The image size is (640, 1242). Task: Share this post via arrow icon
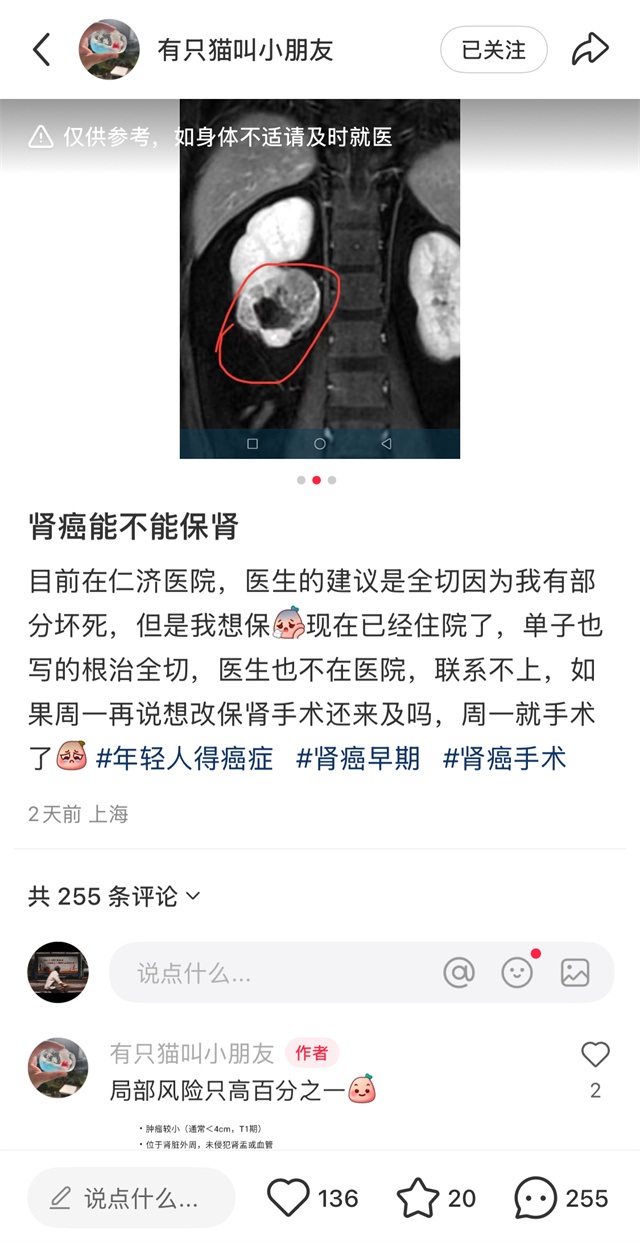click(x=590, y=50)
